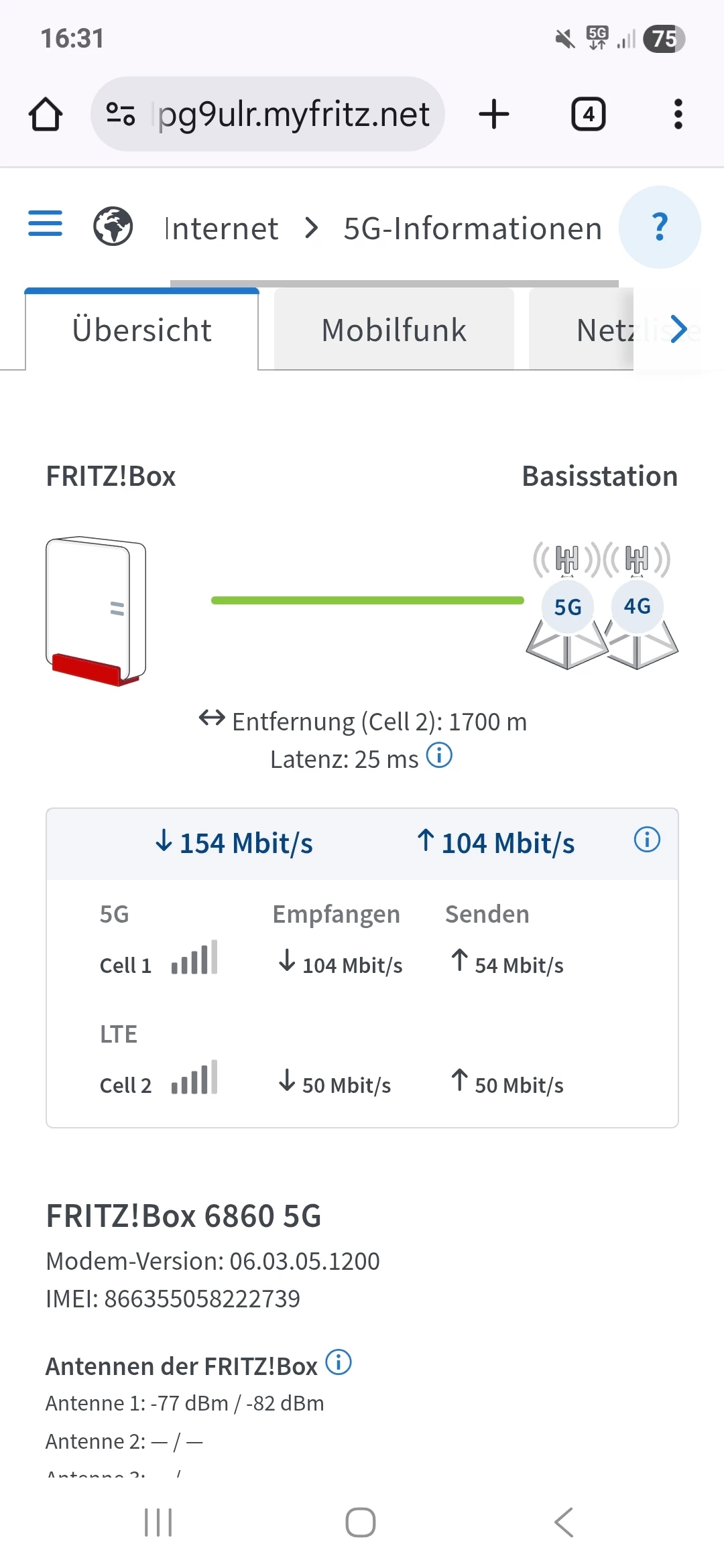724x1568 pixels.
Task: Go to the browser home page
Action: click(46, 115)
